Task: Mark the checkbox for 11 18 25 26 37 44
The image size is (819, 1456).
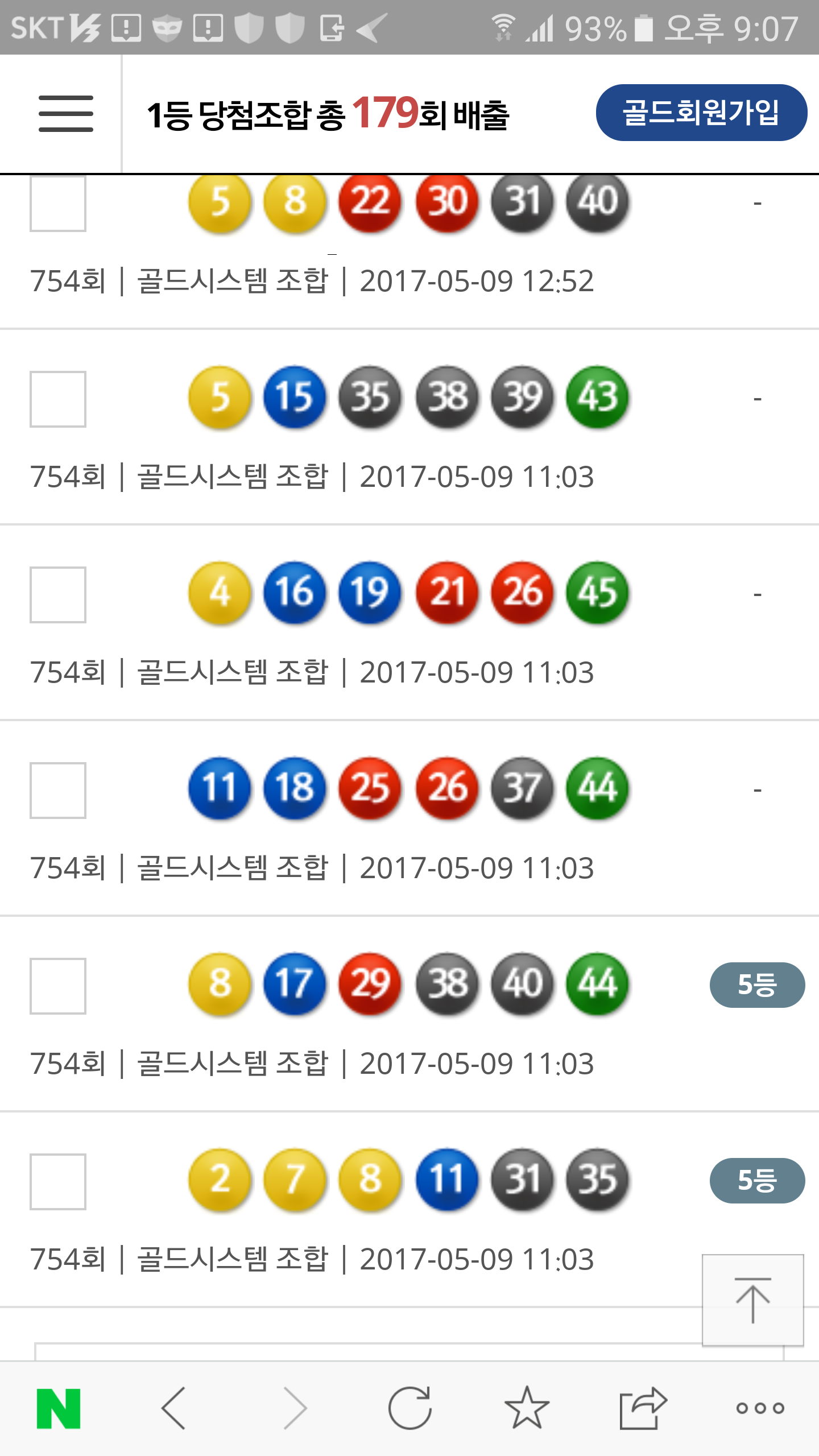Action: 58,791
